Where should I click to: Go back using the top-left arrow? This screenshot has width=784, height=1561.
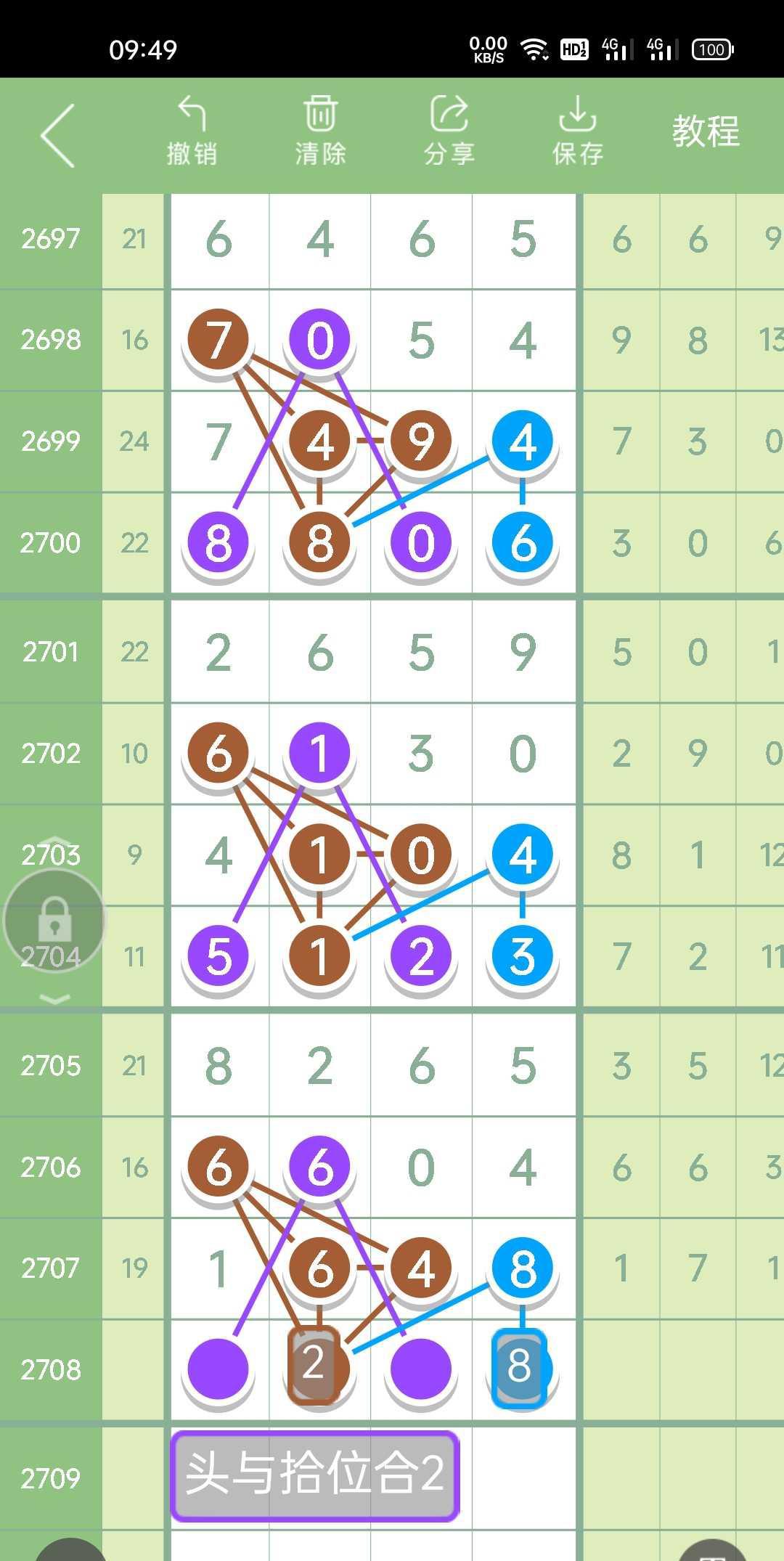(x=58, y=136)
